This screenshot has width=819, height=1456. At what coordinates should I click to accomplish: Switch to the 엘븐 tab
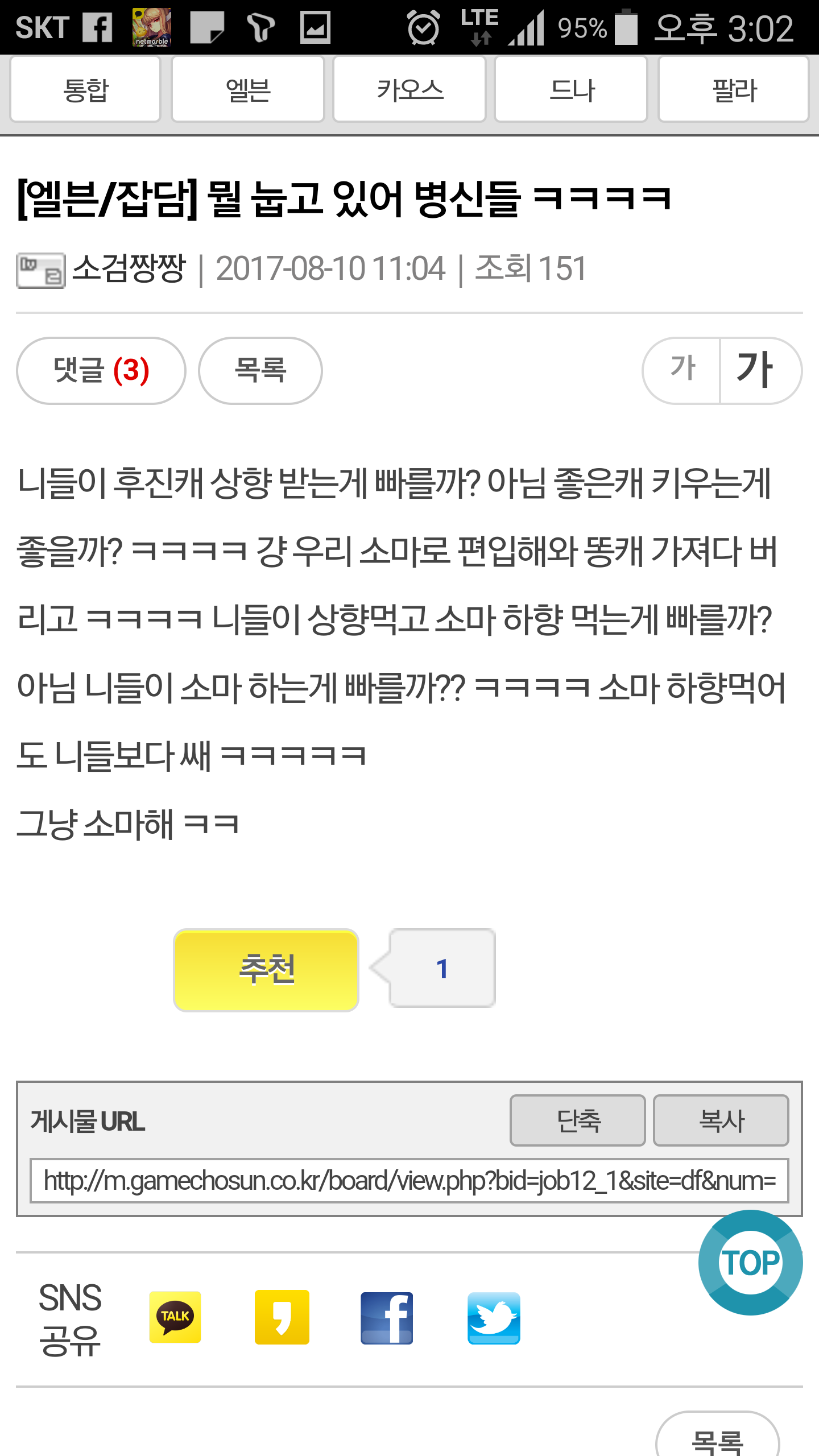click(248, 89)
